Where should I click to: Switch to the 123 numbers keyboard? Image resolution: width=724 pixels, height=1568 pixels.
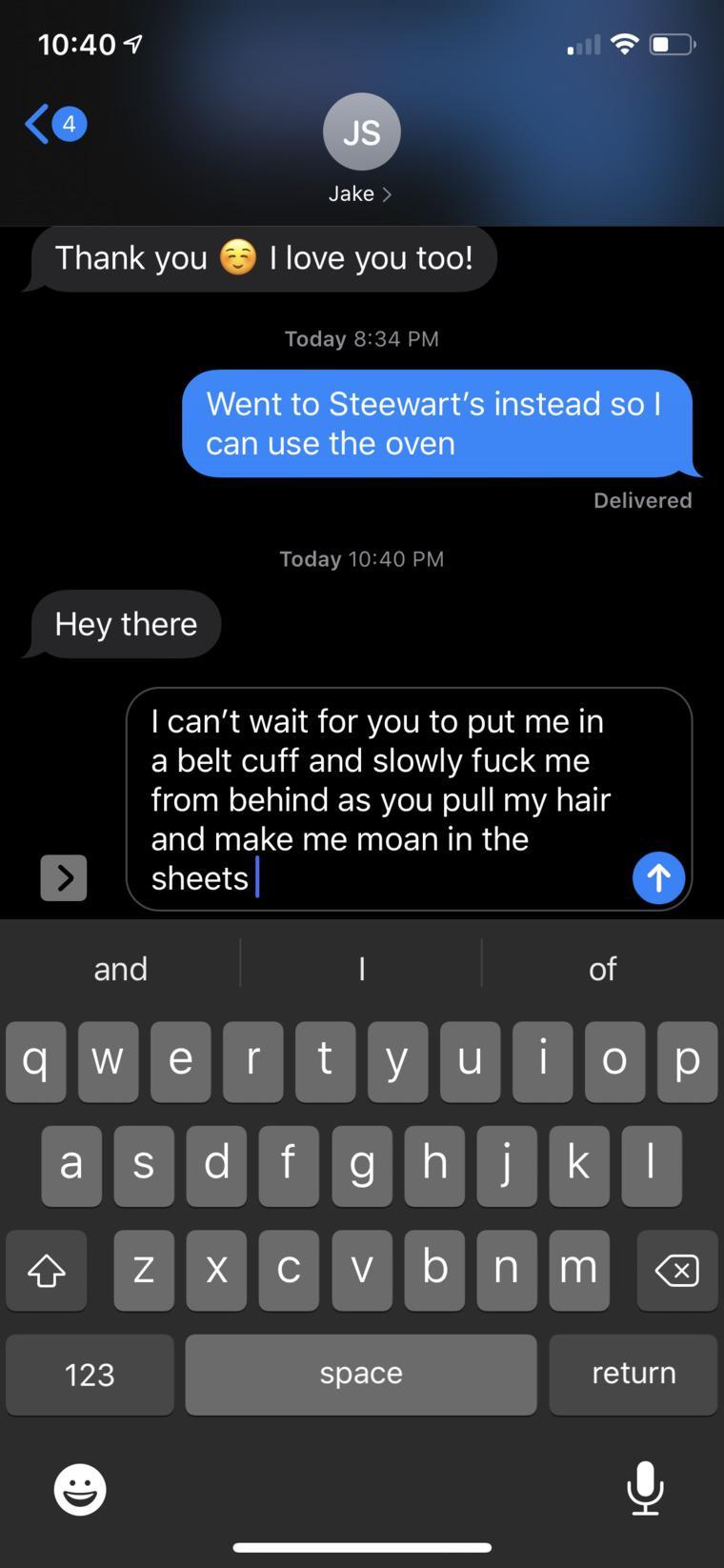click(x=90, y=1374)
